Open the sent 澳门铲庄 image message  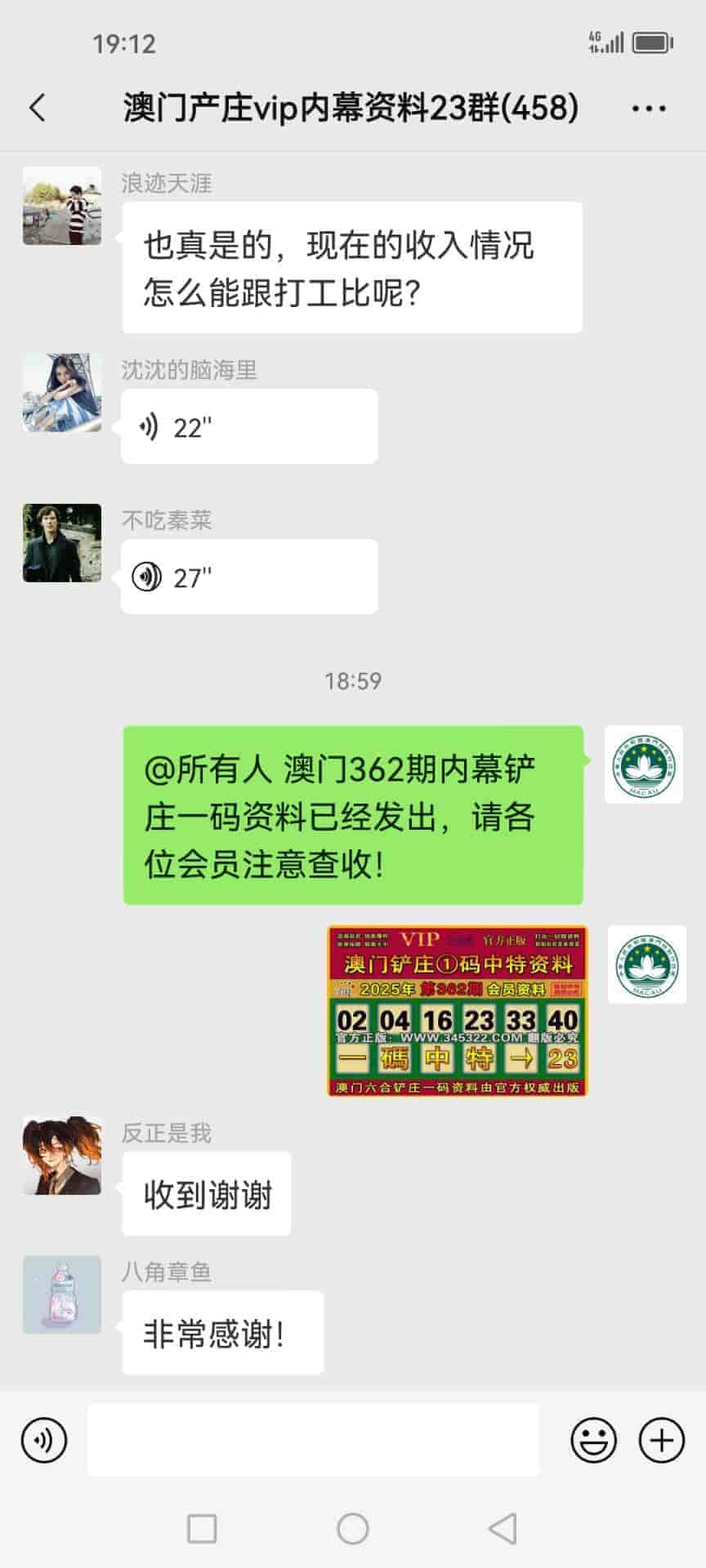point(457,1010)
